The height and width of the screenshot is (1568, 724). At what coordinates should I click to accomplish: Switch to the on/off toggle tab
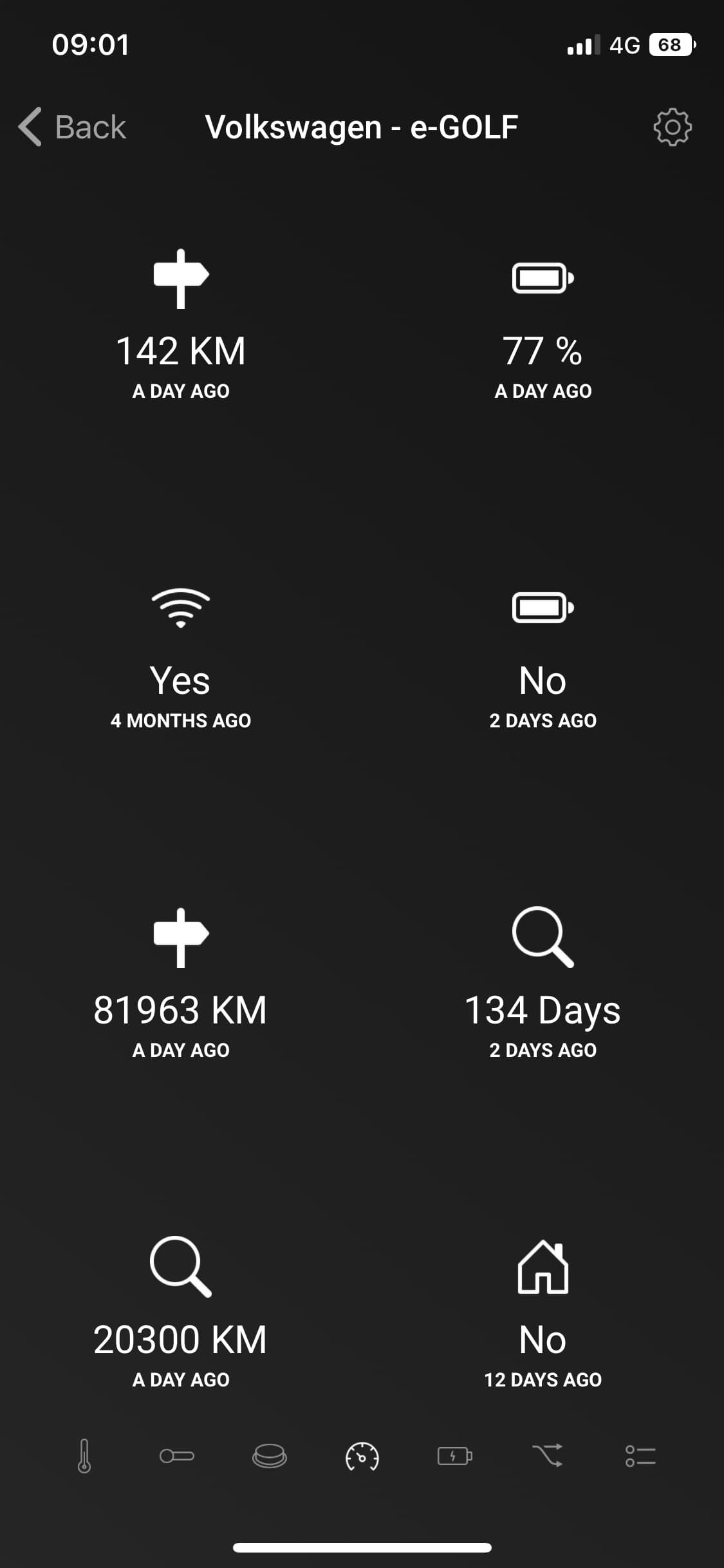coord(177,1456)
